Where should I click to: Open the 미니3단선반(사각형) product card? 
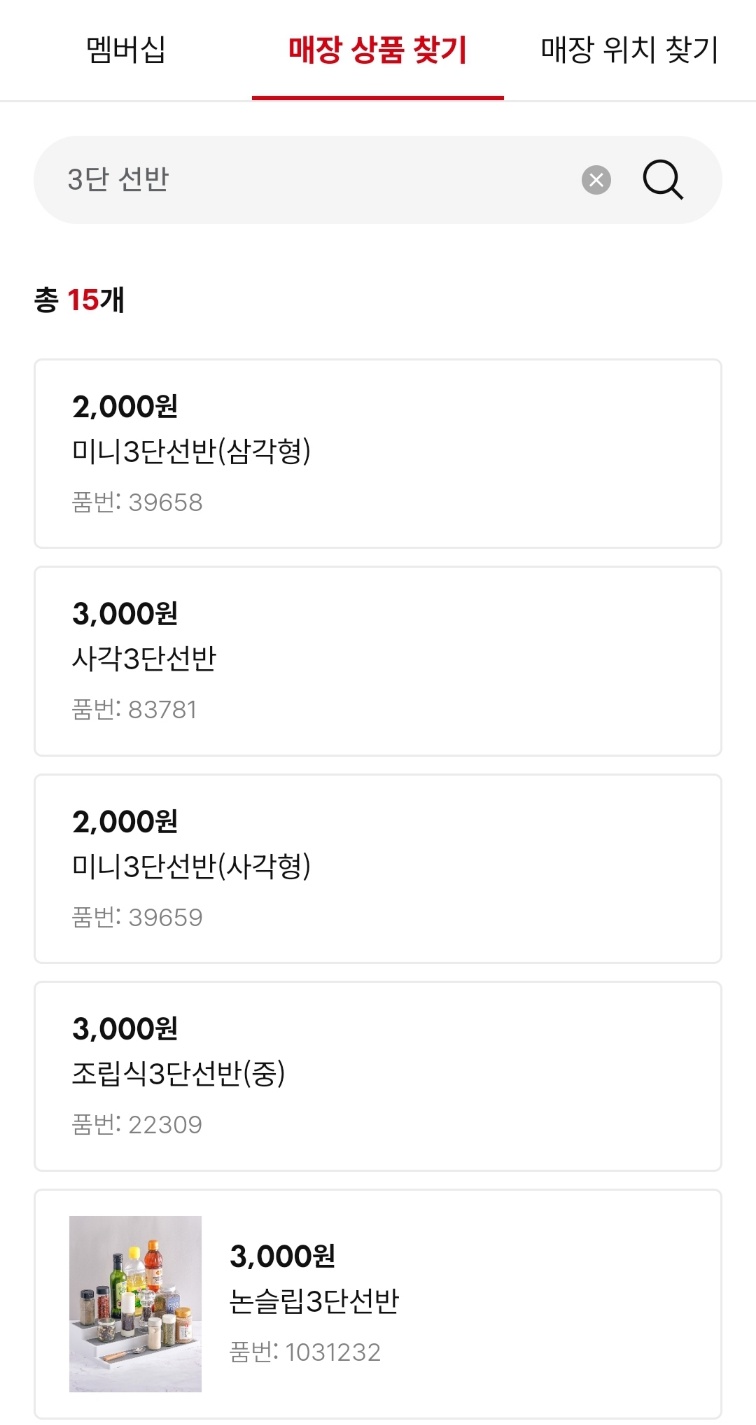tap(378, 865)
